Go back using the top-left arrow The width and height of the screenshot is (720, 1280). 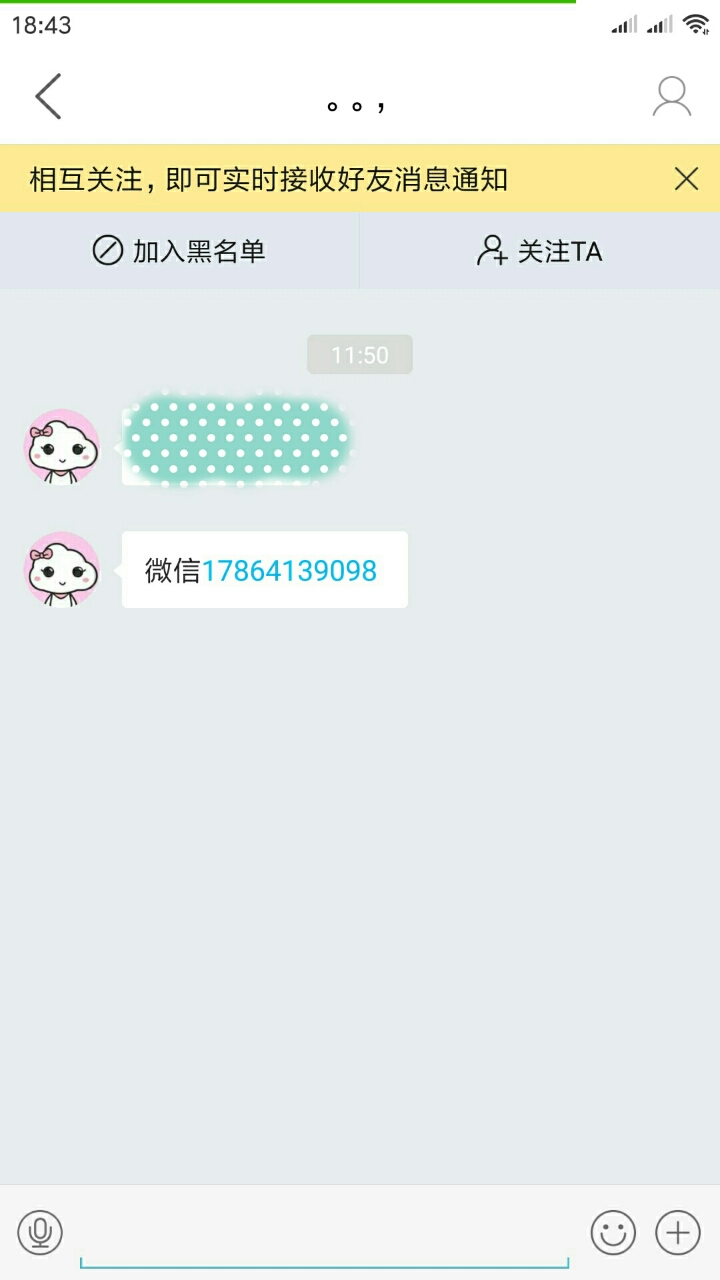pos(48,97)
